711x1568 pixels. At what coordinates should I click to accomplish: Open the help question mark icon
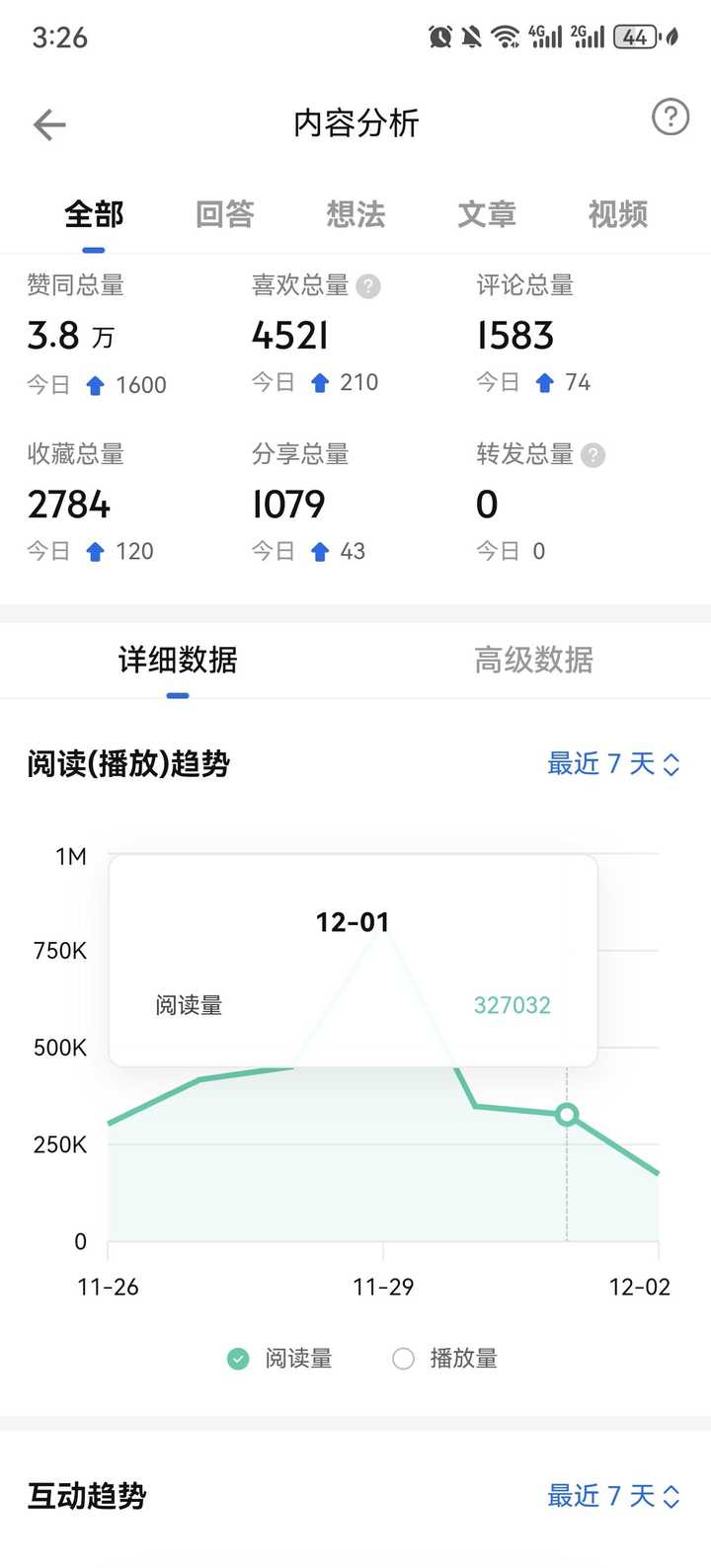click(670, 118)
